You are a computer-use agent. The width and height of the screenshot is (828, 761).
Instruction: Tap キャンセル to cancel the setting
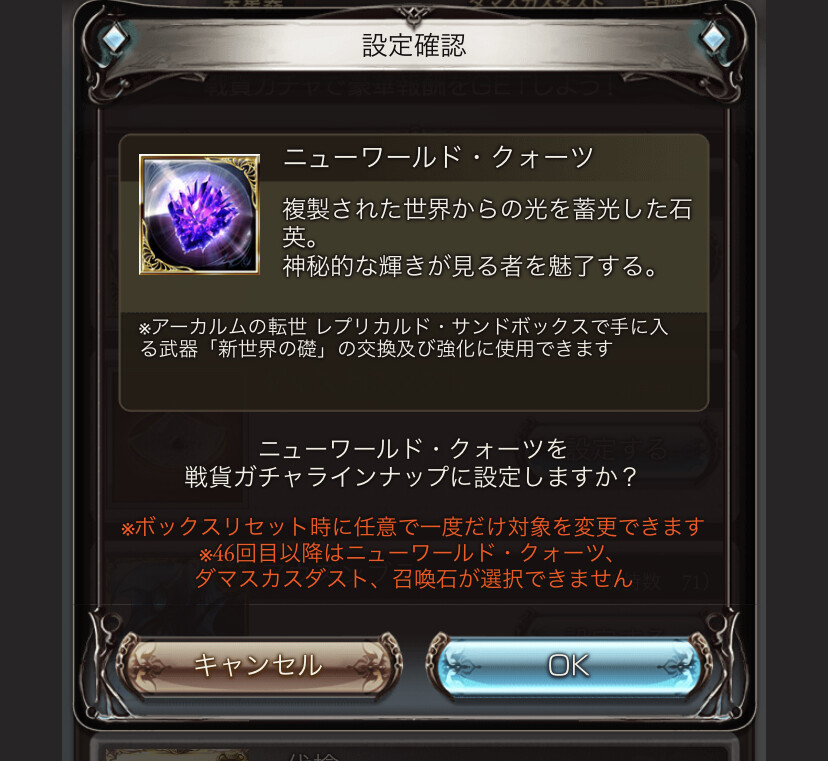click(x=258, y=665)
